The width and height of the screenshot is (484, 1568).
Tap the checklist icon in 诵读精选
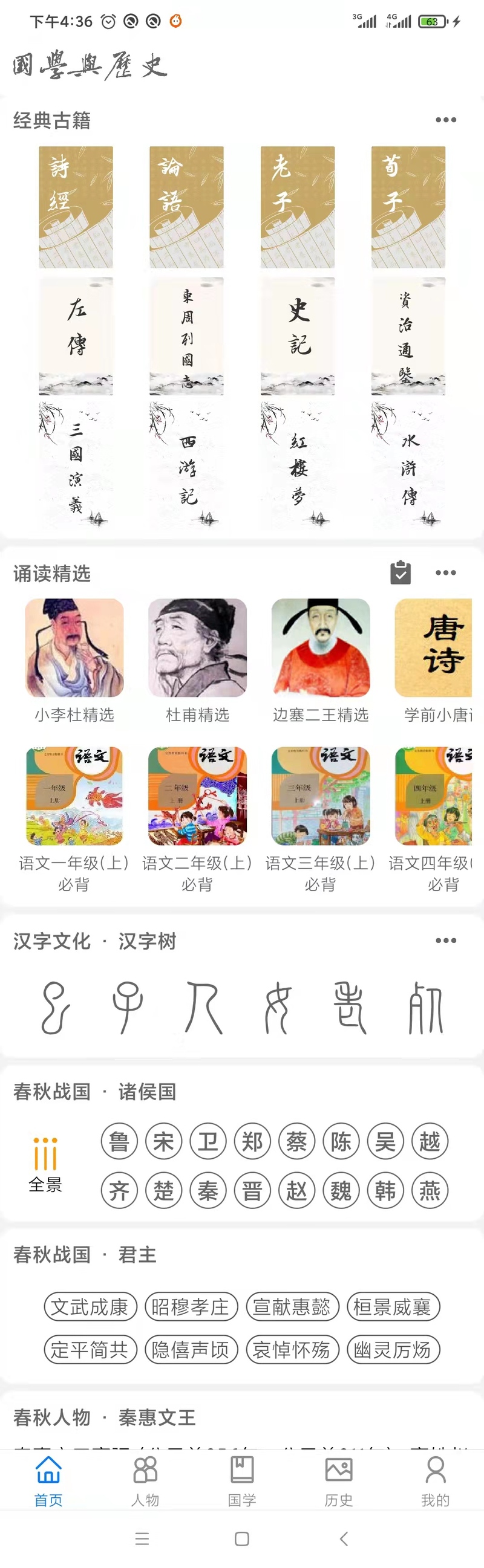click(x=400, y=573)
